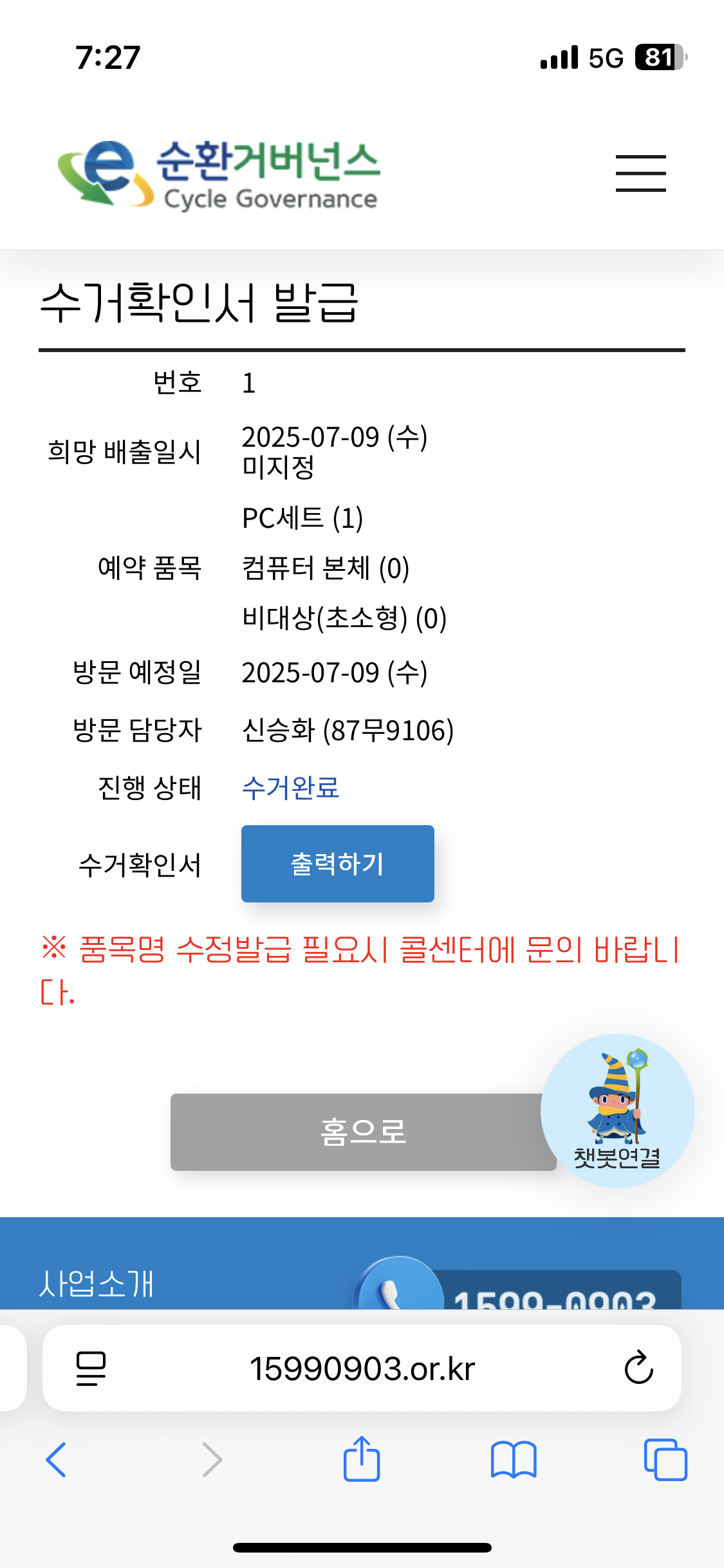Screen dimensions: 724x1568
Task: Go back to the previous page
Action: [57, 1460]
